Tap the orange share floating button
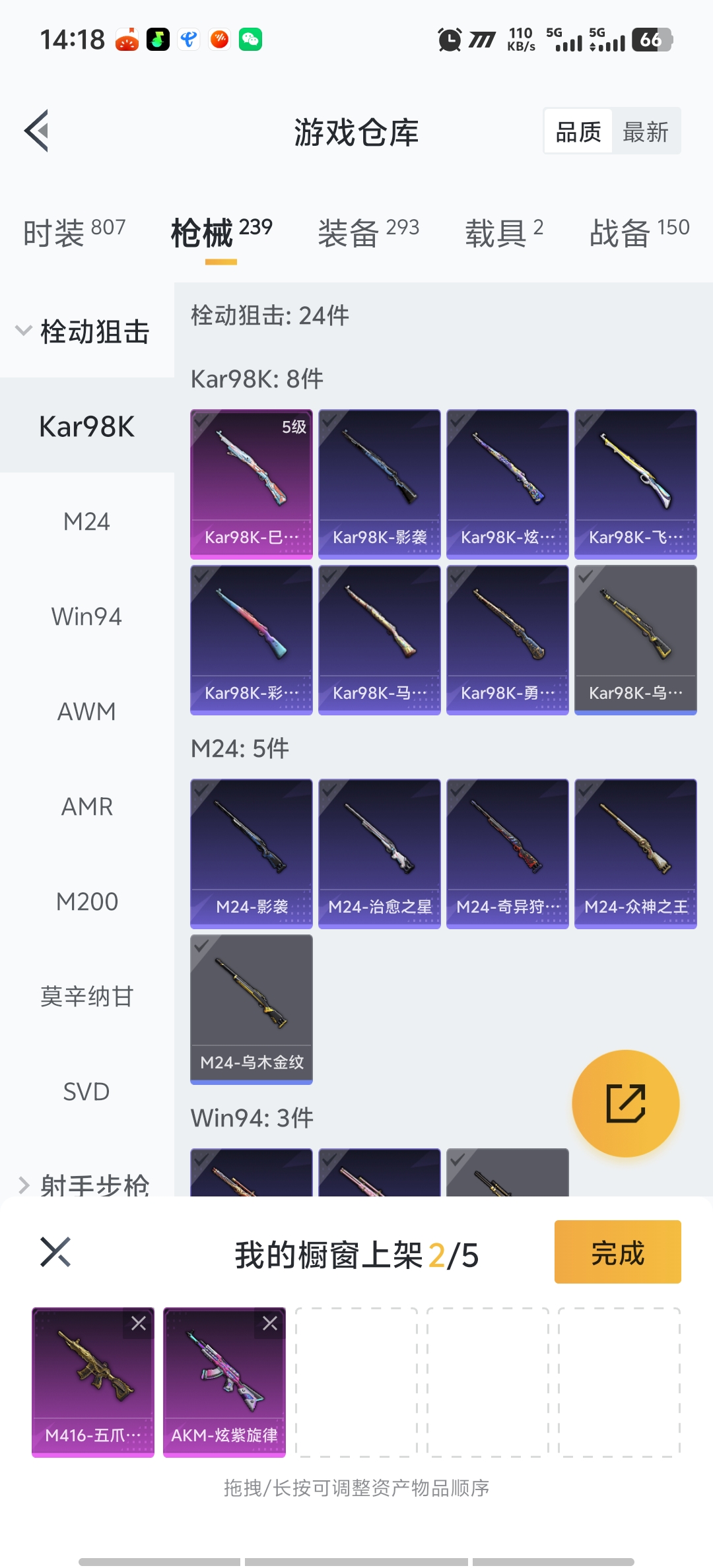 pyautogui.click(x=625, y=1103)
